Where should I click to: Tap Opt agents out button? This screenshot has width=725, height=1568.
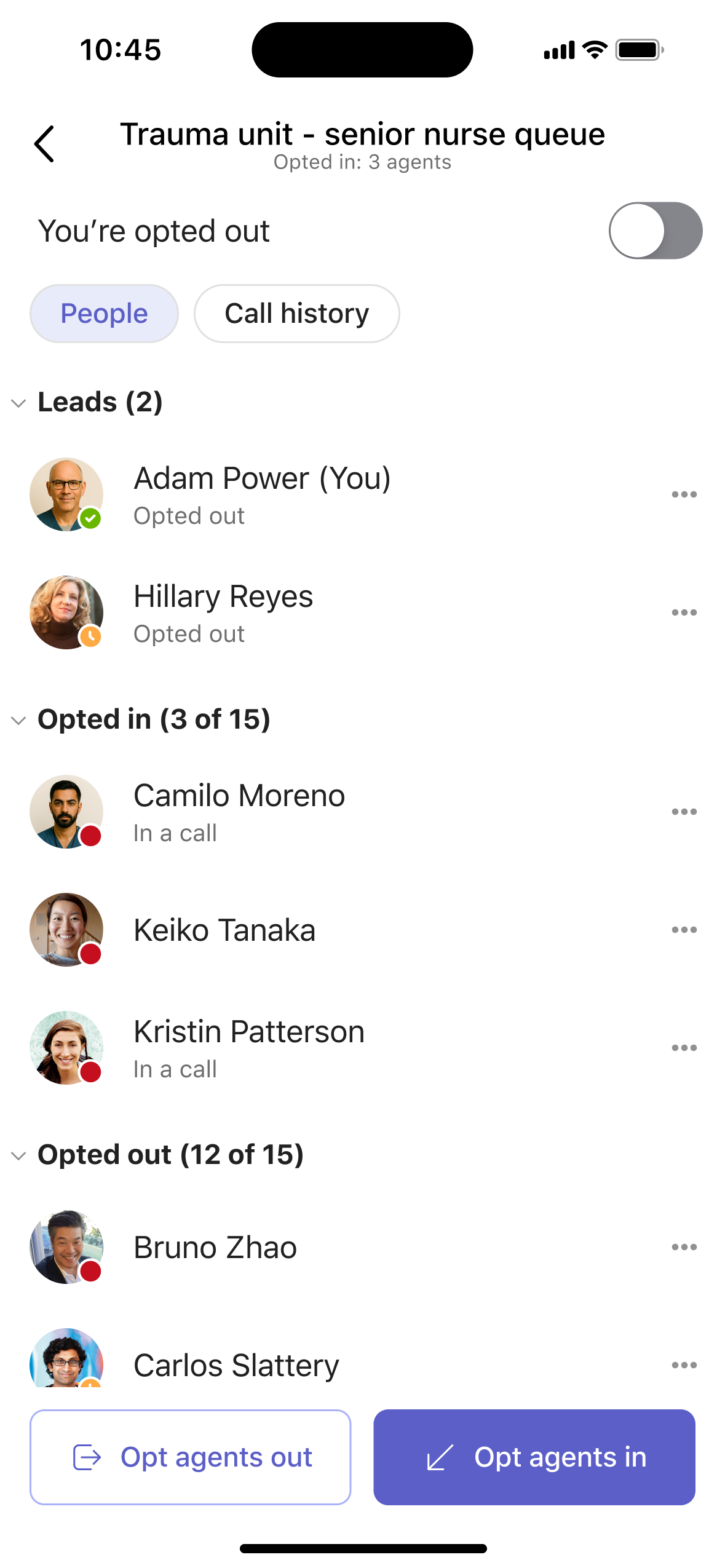point(190,1457)
